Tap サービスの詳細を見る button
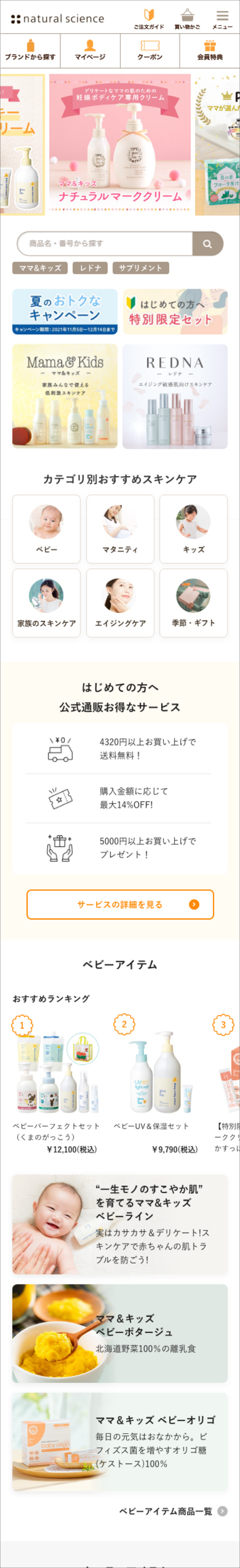The image size is (240, 1568). tap(120, 904)
